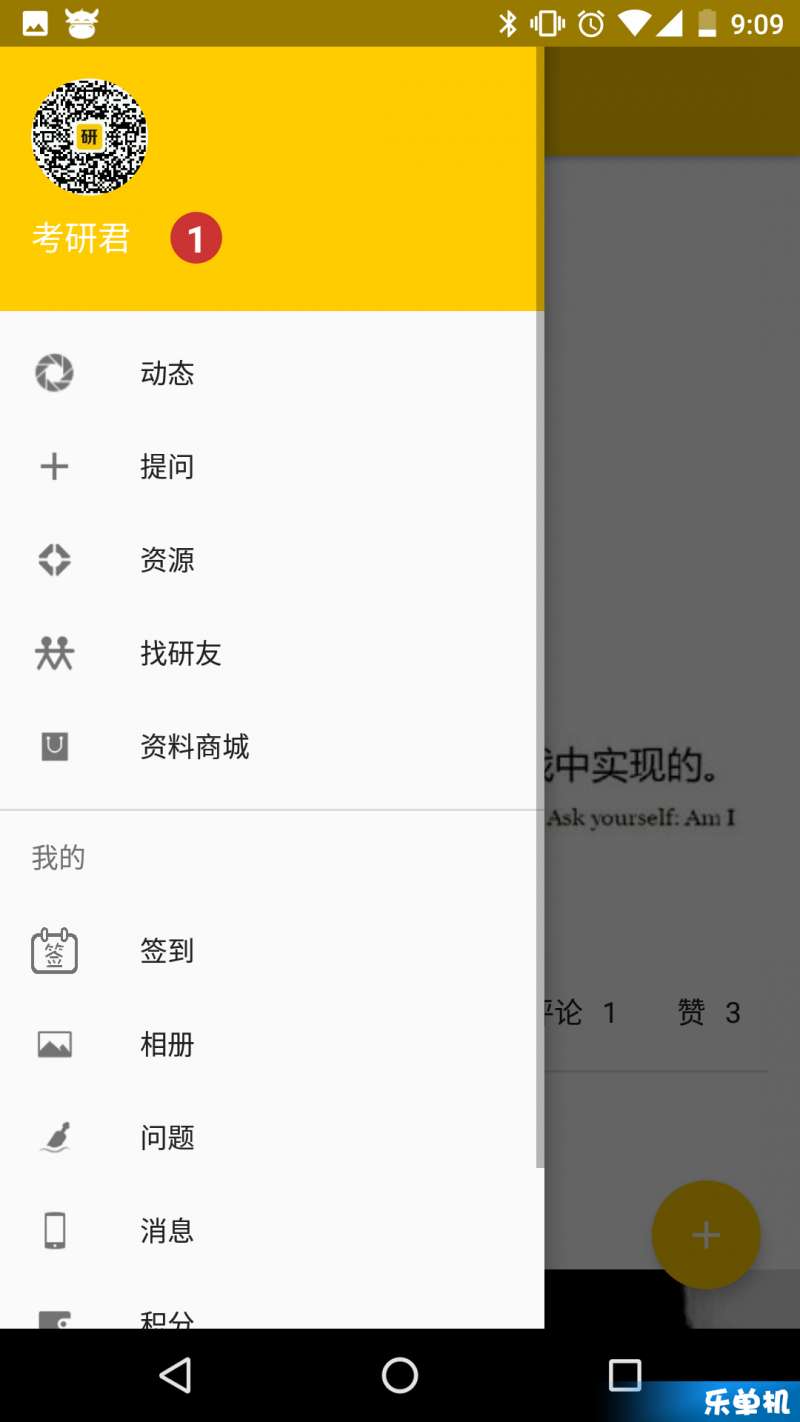
Task: Open the 考研君 profile avatar
Action: tap(90, 137)
